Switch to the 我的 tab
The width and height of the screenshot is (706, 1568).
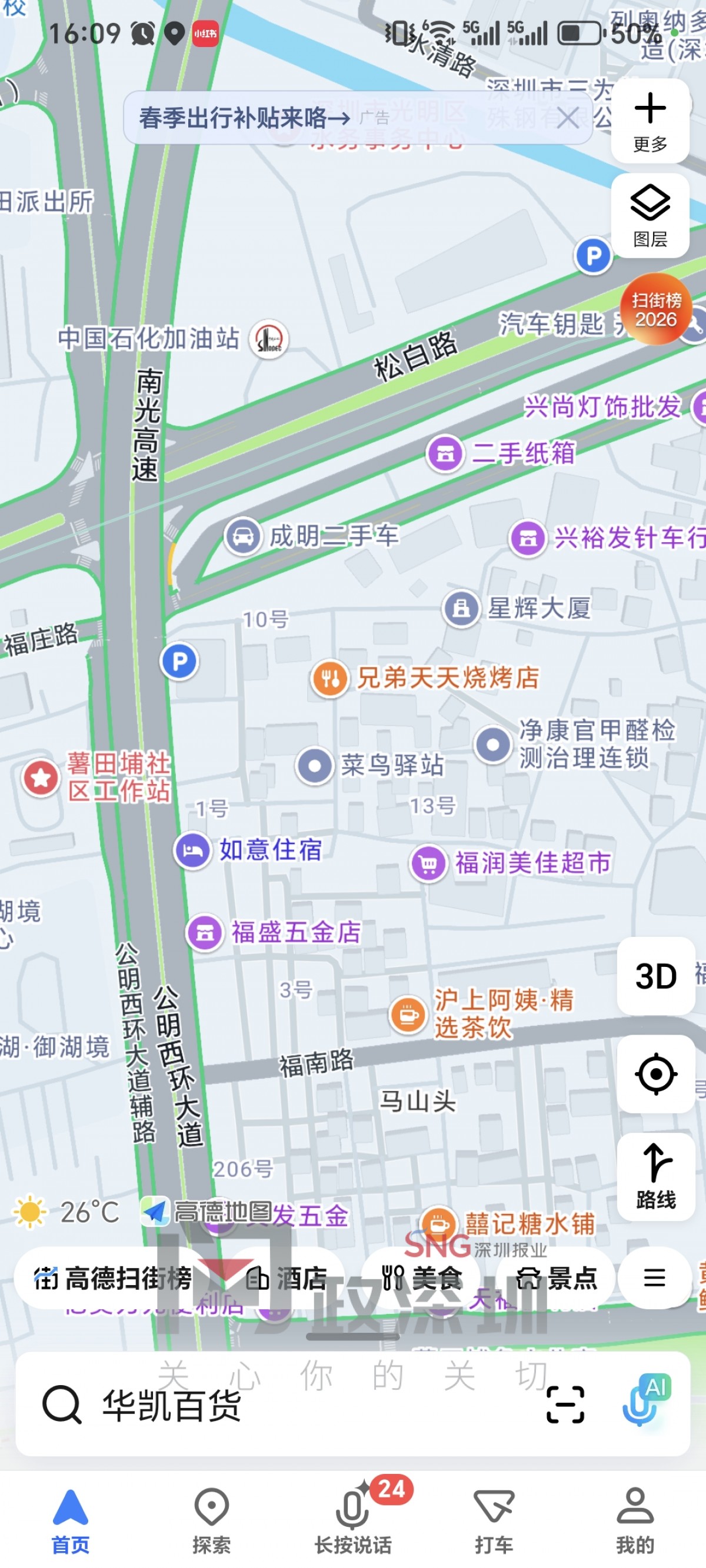point(635,1519)
